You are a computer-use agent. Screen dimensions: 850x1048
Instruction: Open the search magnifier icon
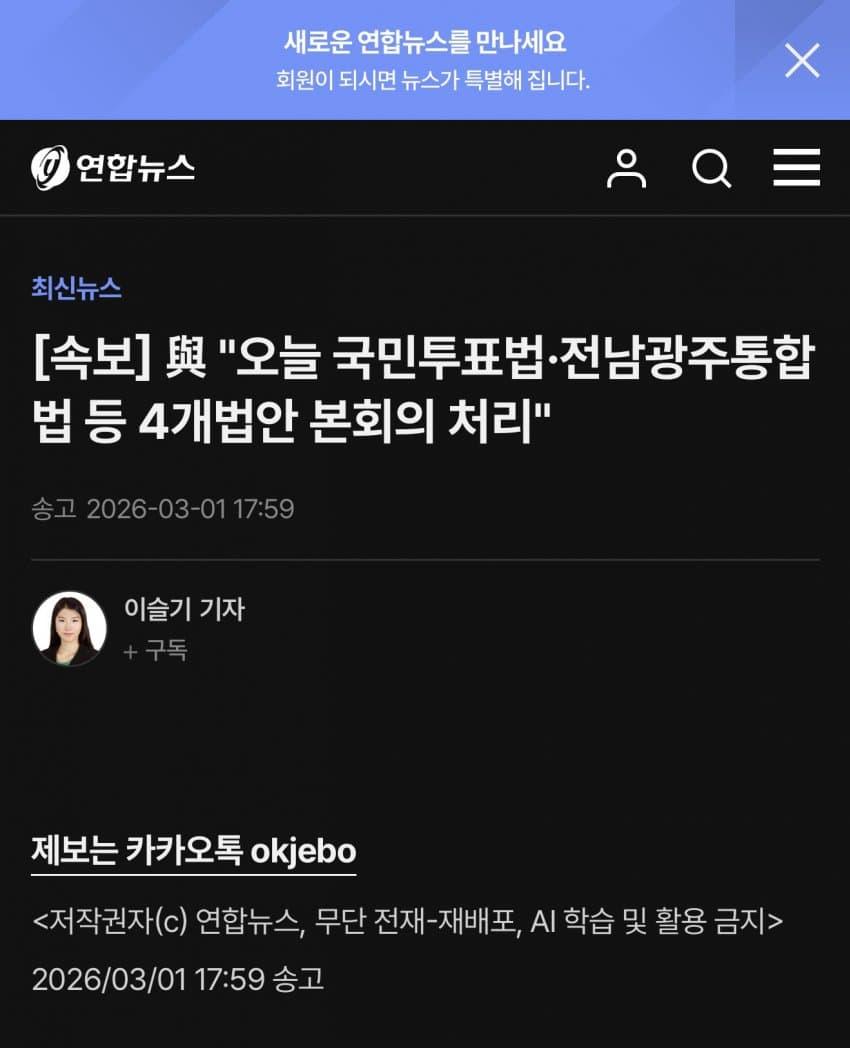pos(712,170)
